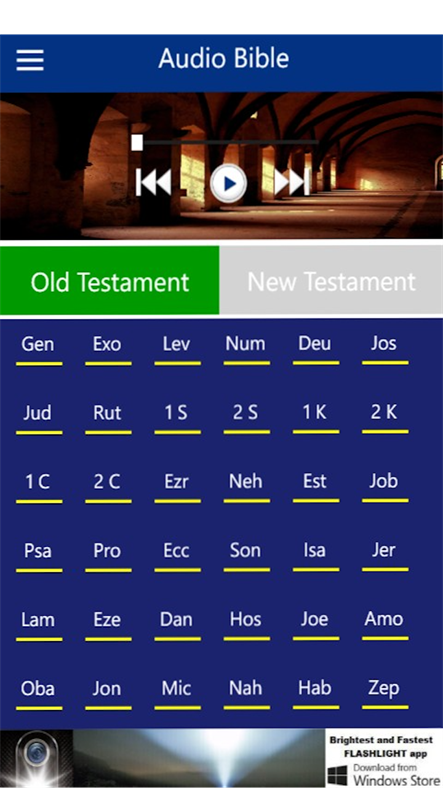Screen dimensions: 443x788
Task: Tap the audio progress slider
Action: coord(225,142)
